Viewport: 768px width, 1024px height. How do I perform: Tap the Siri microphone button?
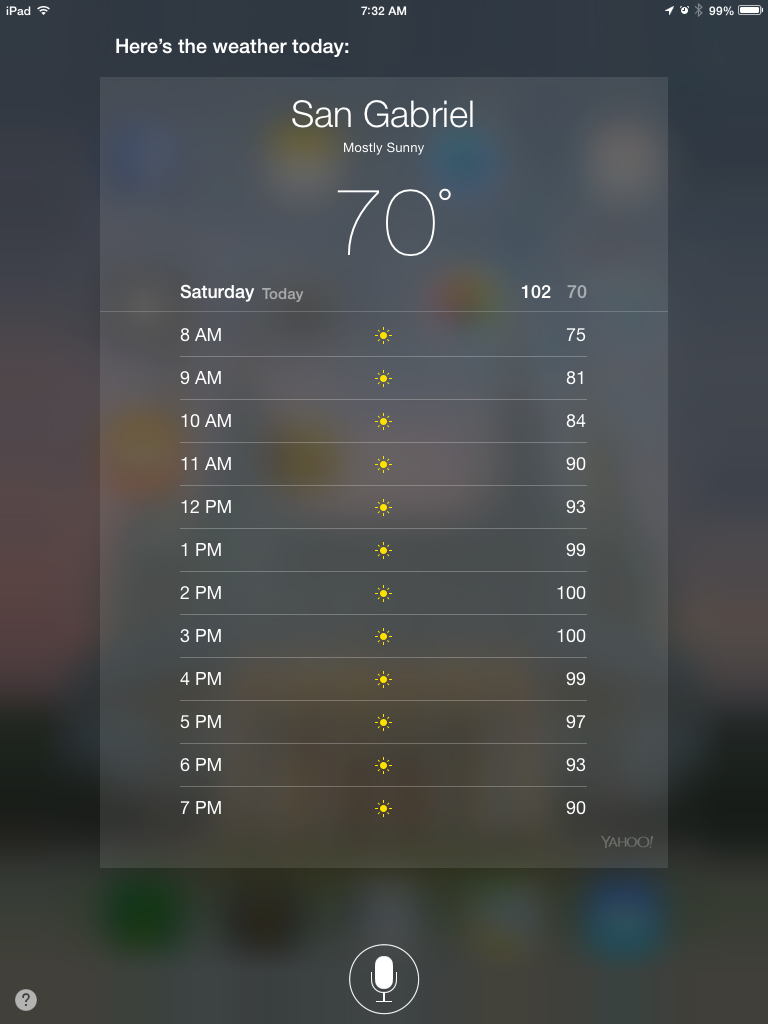coord(383,978)
